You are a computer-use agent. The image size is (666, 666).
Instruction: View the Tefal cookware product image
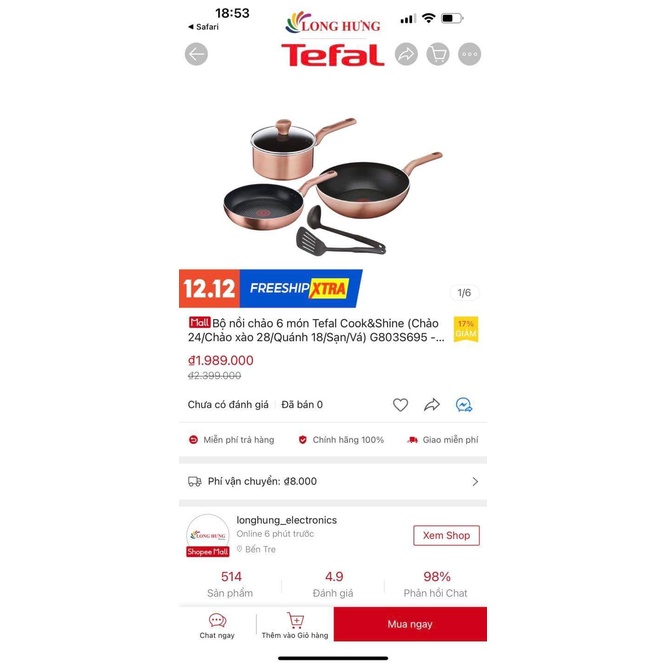pyautogui.click(x=333, y=187)
